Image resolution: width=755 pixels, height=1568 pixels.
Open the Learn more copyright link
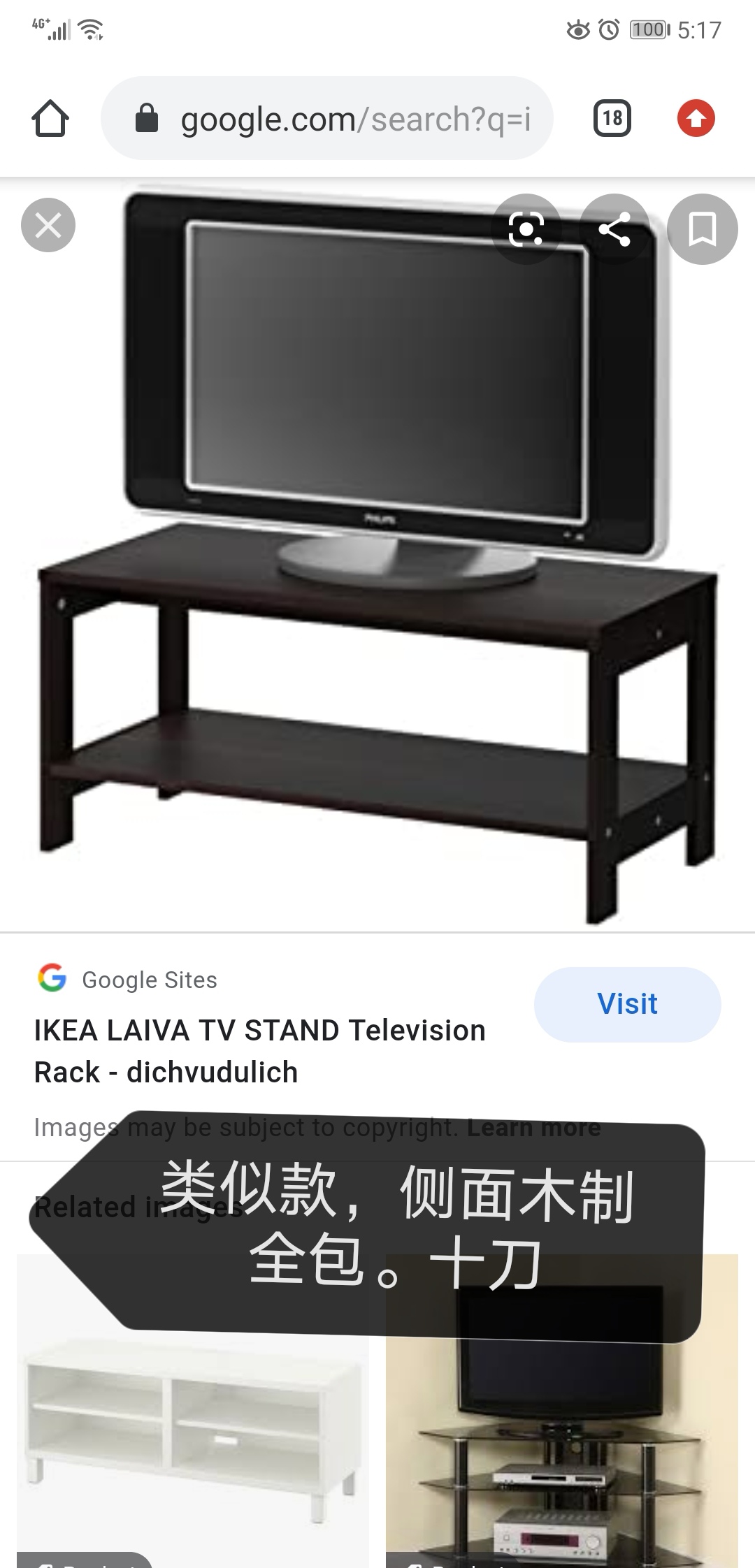pos(533,1128)
